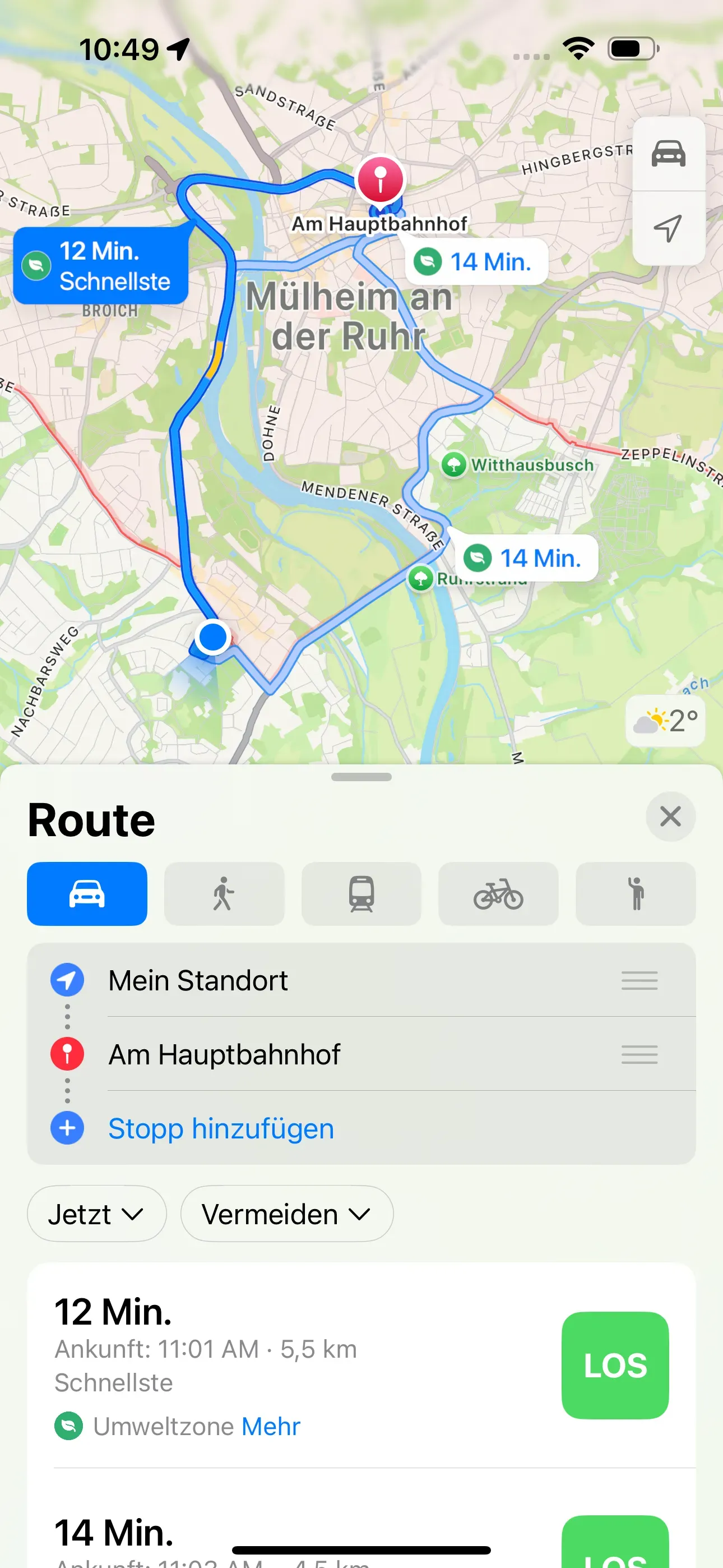Select the 14 Min. route near Am Hauptbahnhof
723x1568 pixels.
[x=476, y=262]
